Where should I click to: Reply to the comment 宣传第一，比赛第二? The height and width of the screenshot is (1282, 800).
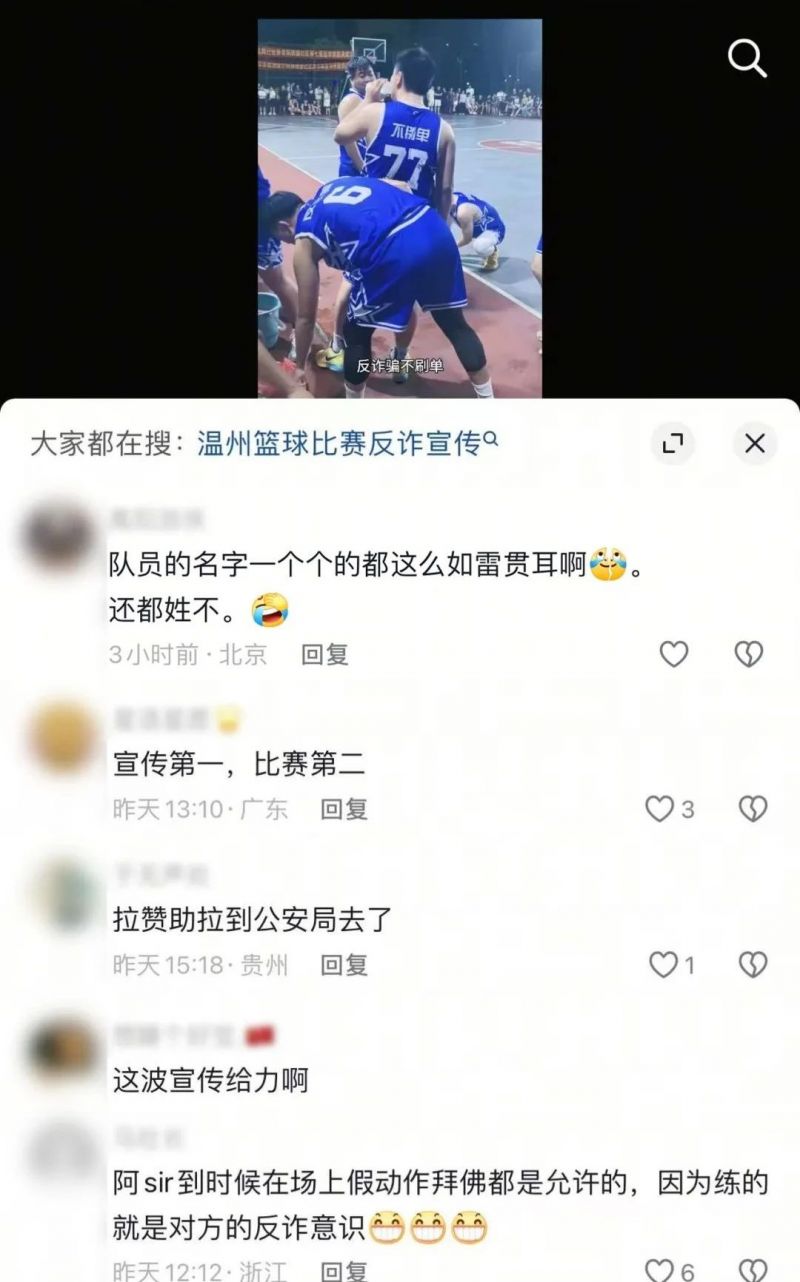click(x=344, y=809)
